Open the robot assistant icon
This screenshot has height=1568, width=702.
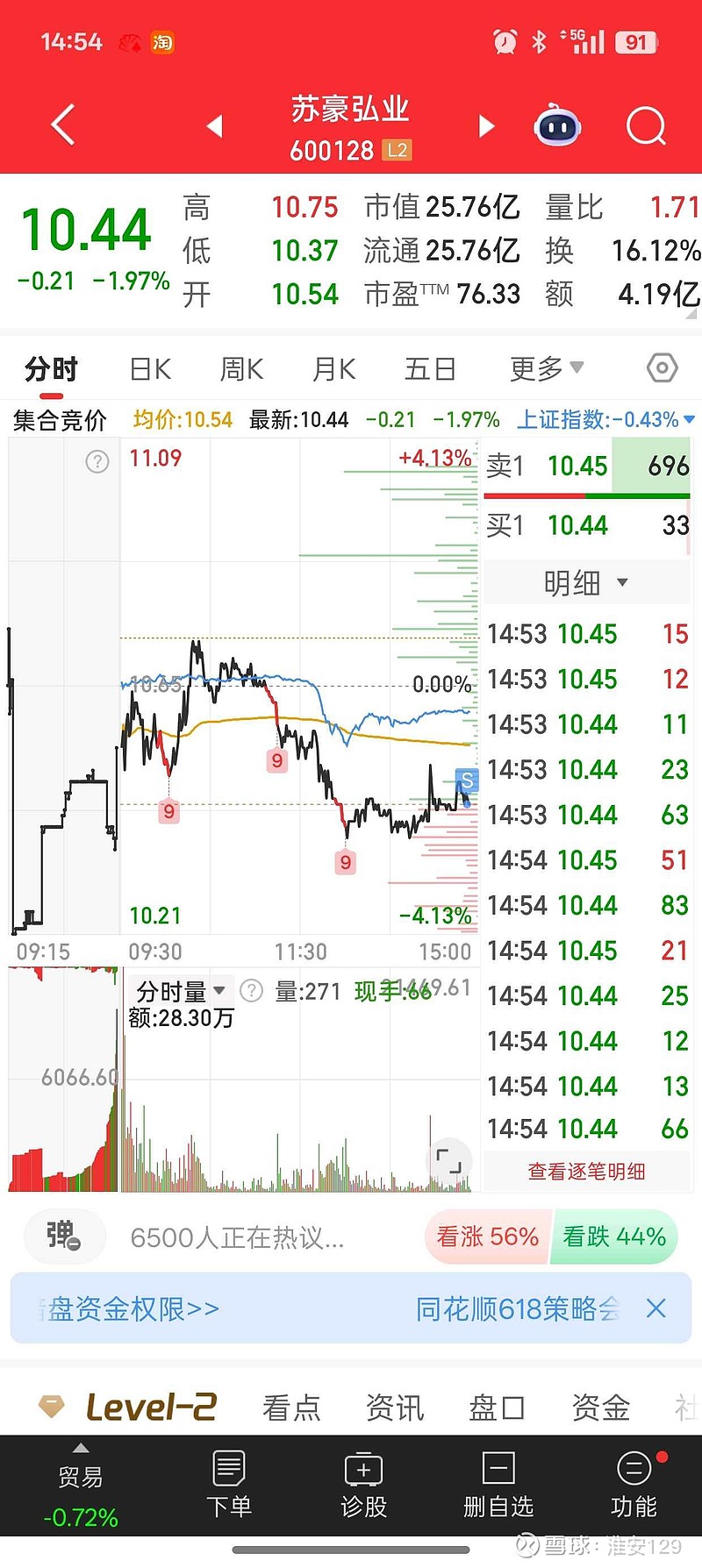557,126
